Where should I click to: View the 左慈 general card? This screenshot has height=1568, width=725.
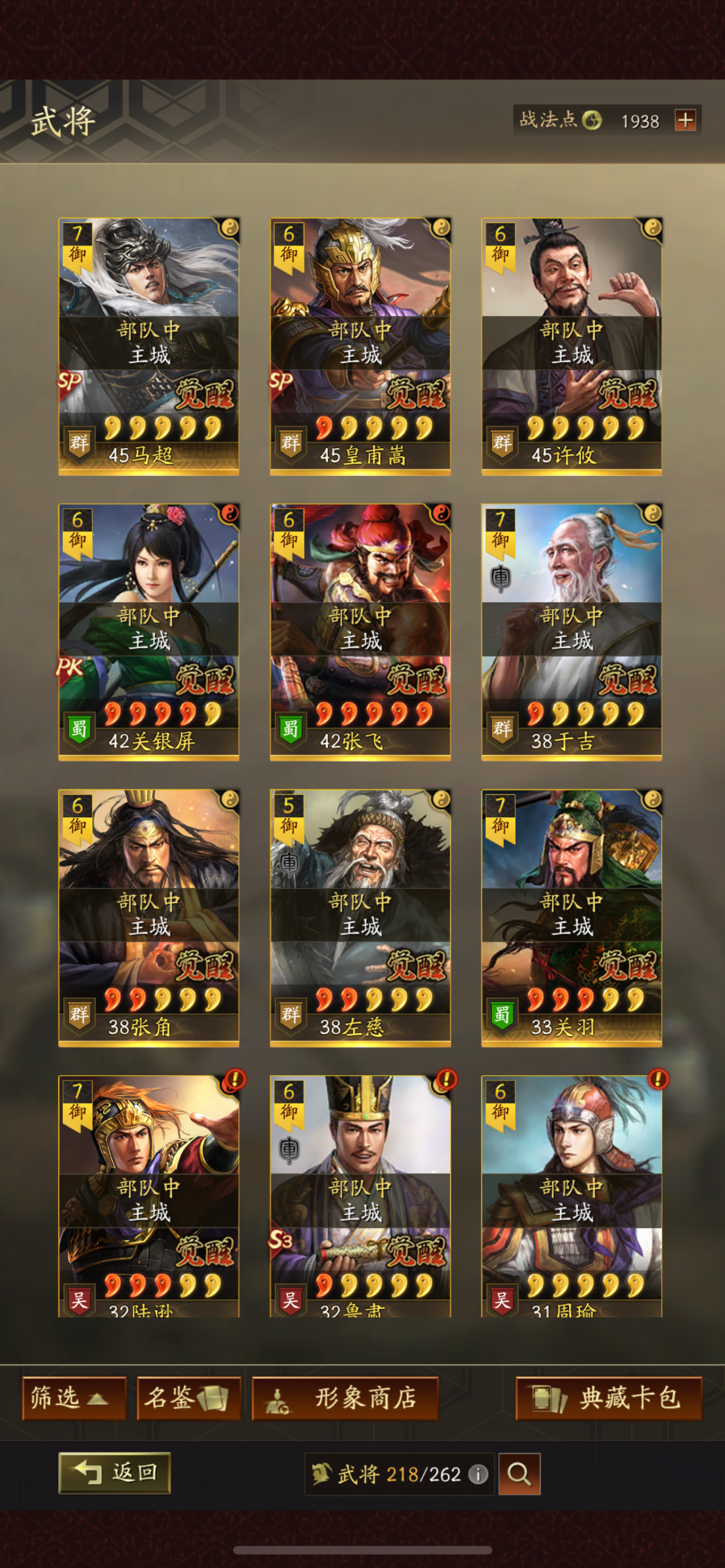coord(359,917)
